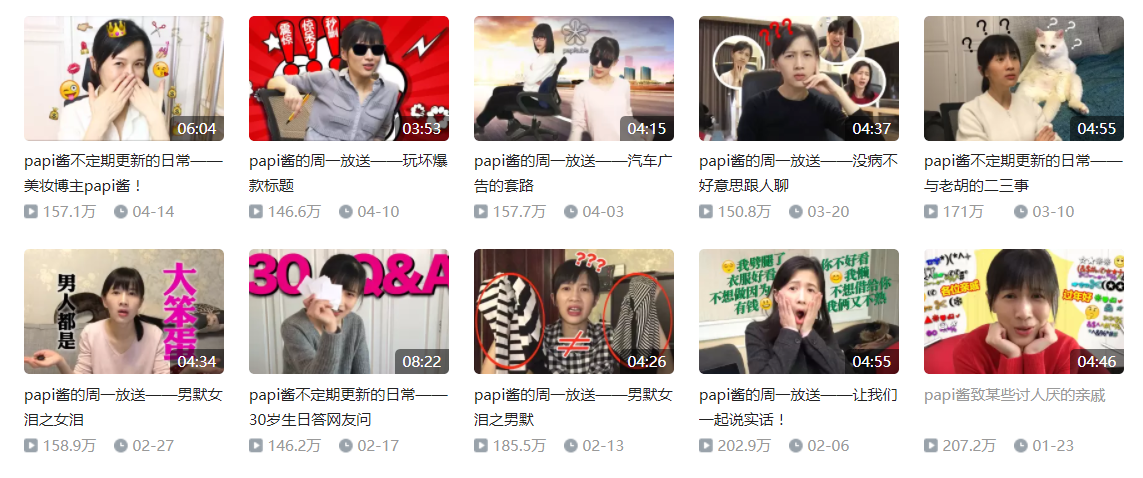Watch the 没病不好意思跟人聊 video
This screenshot has height=478, width=1143.
click(799, 78)
